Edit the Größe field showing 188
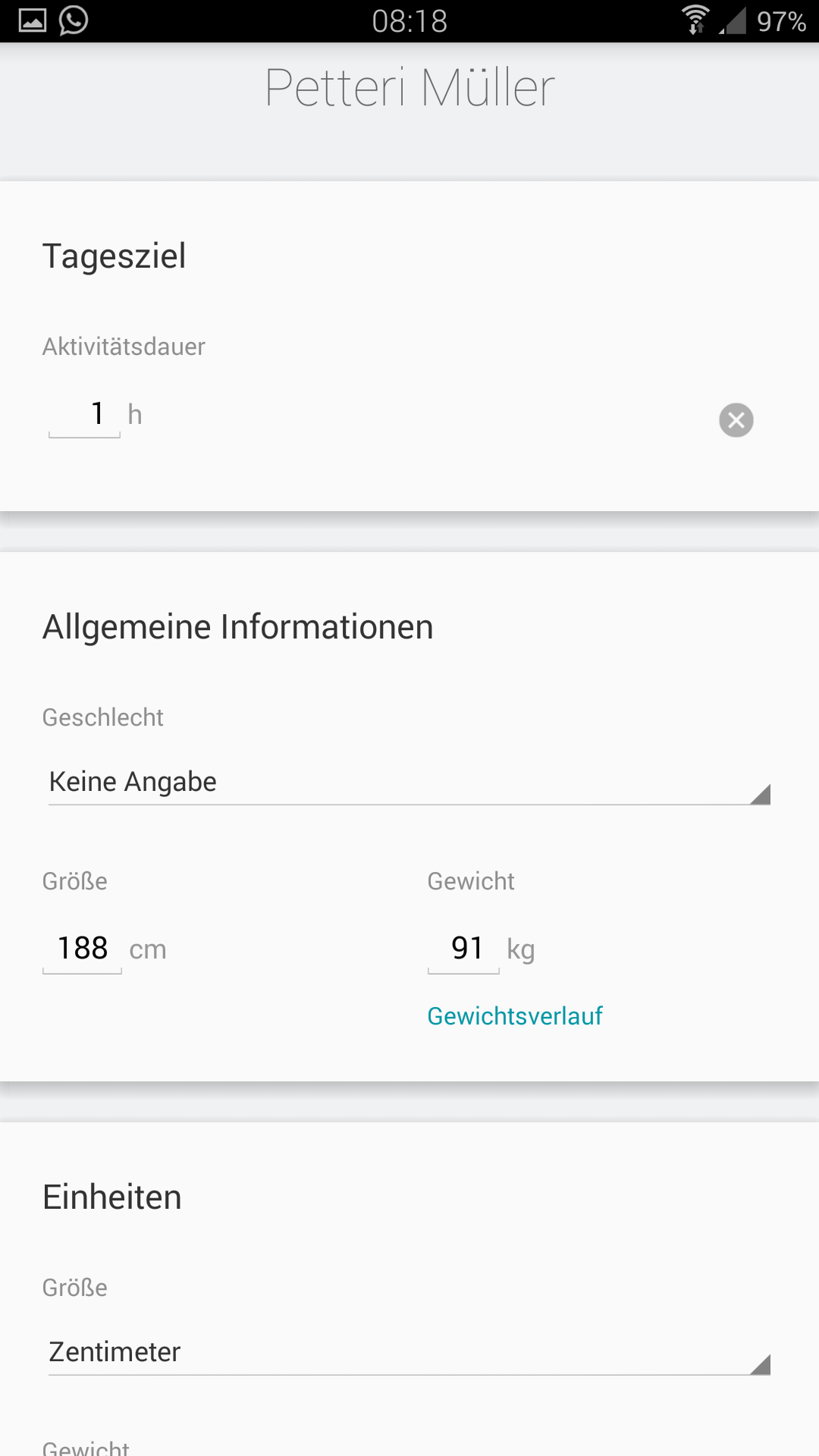The image size is (819, 1456). (82, 949)
